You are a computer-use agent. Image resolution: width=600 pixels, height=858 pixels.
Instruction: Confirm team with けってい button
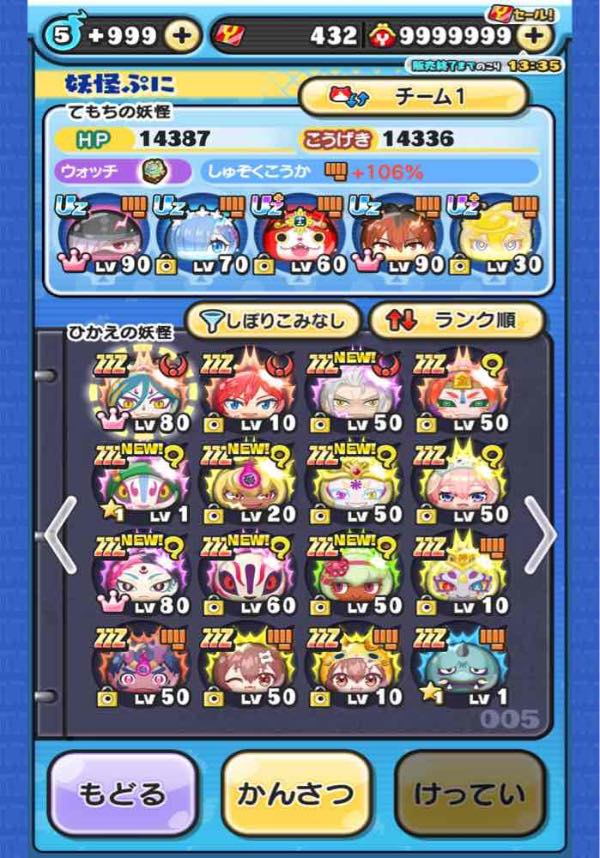(470, 794)
